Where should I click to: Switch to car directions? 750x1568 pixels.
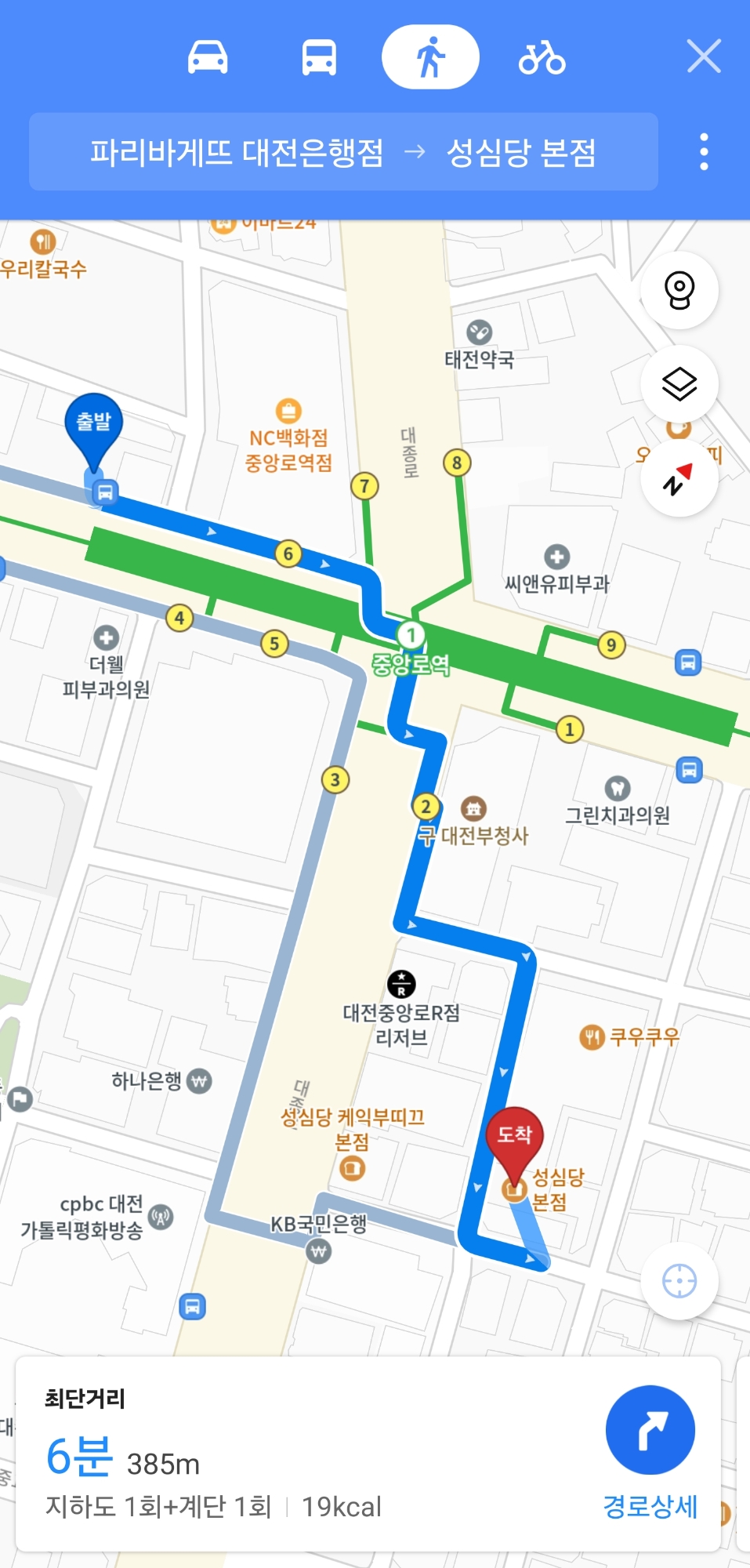[208, 57]
